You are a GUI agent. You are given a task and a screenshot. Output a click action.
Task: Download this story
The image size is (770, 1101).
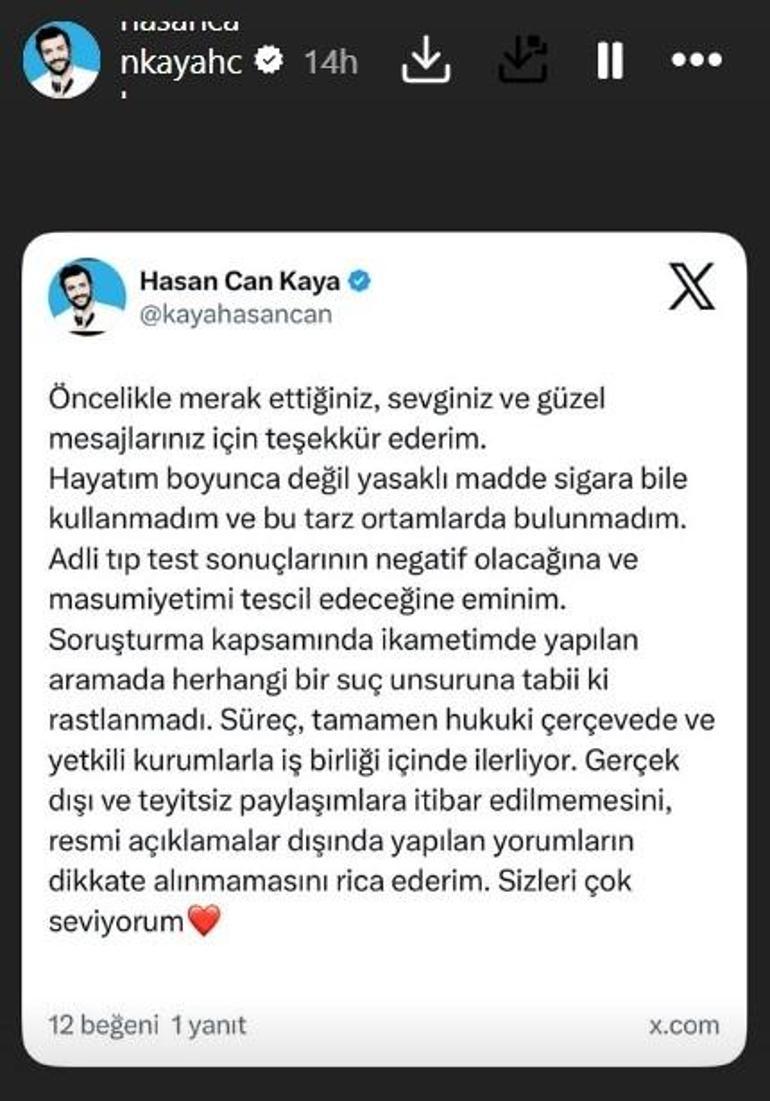point(425,62)
